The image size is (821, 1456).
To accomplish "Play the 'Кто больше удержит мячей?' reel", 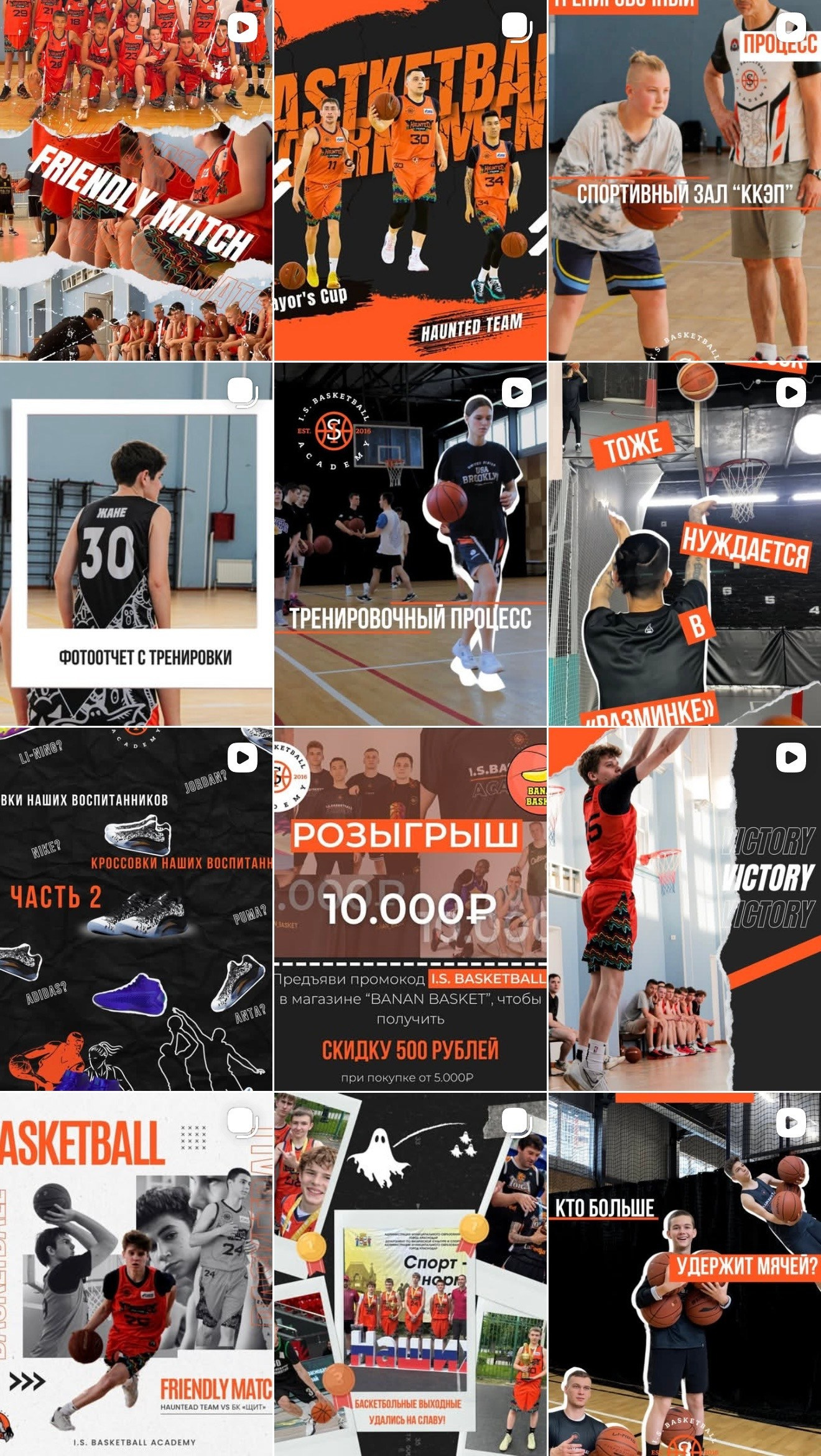I will (684, 1275).
